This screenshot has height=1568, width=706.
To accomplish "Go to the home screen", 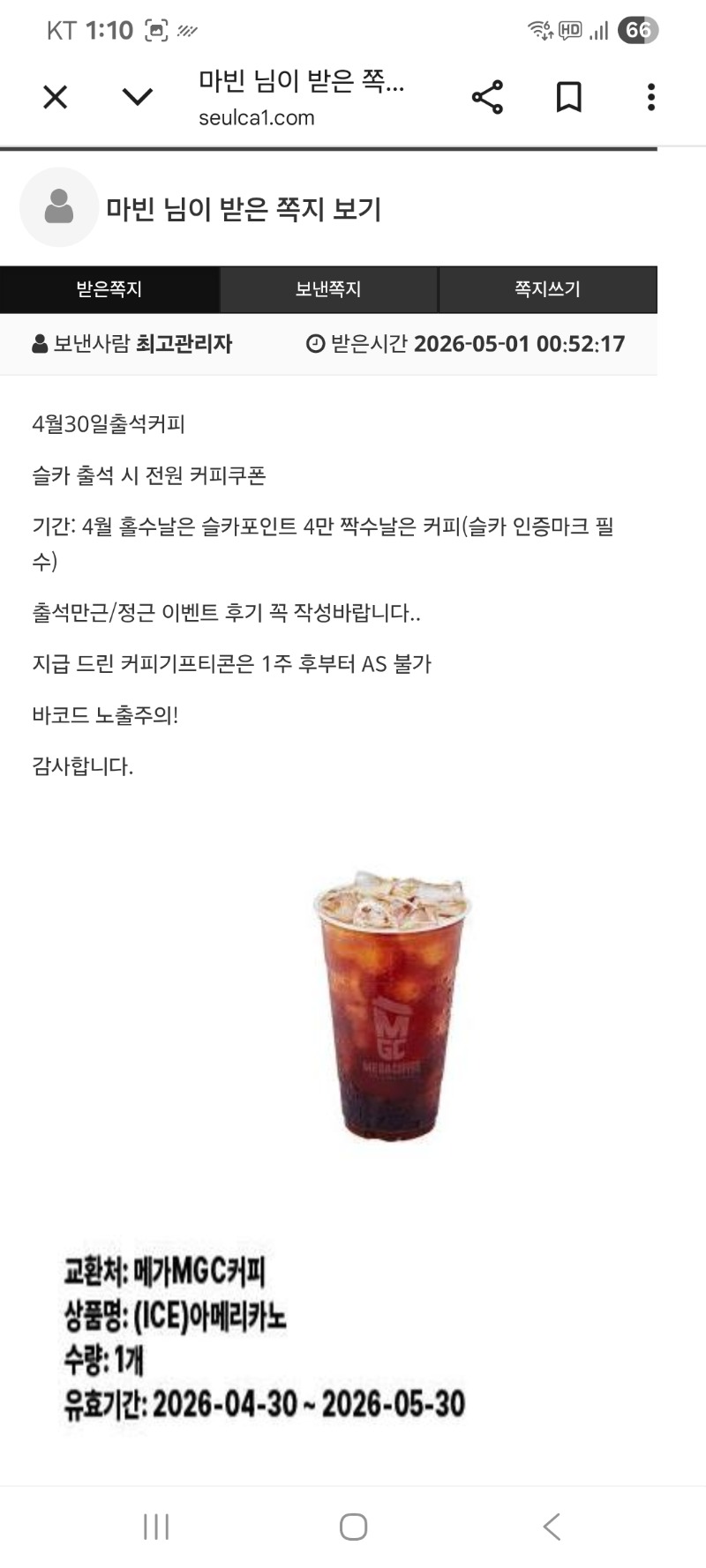I will click(x=353, y=1527).
